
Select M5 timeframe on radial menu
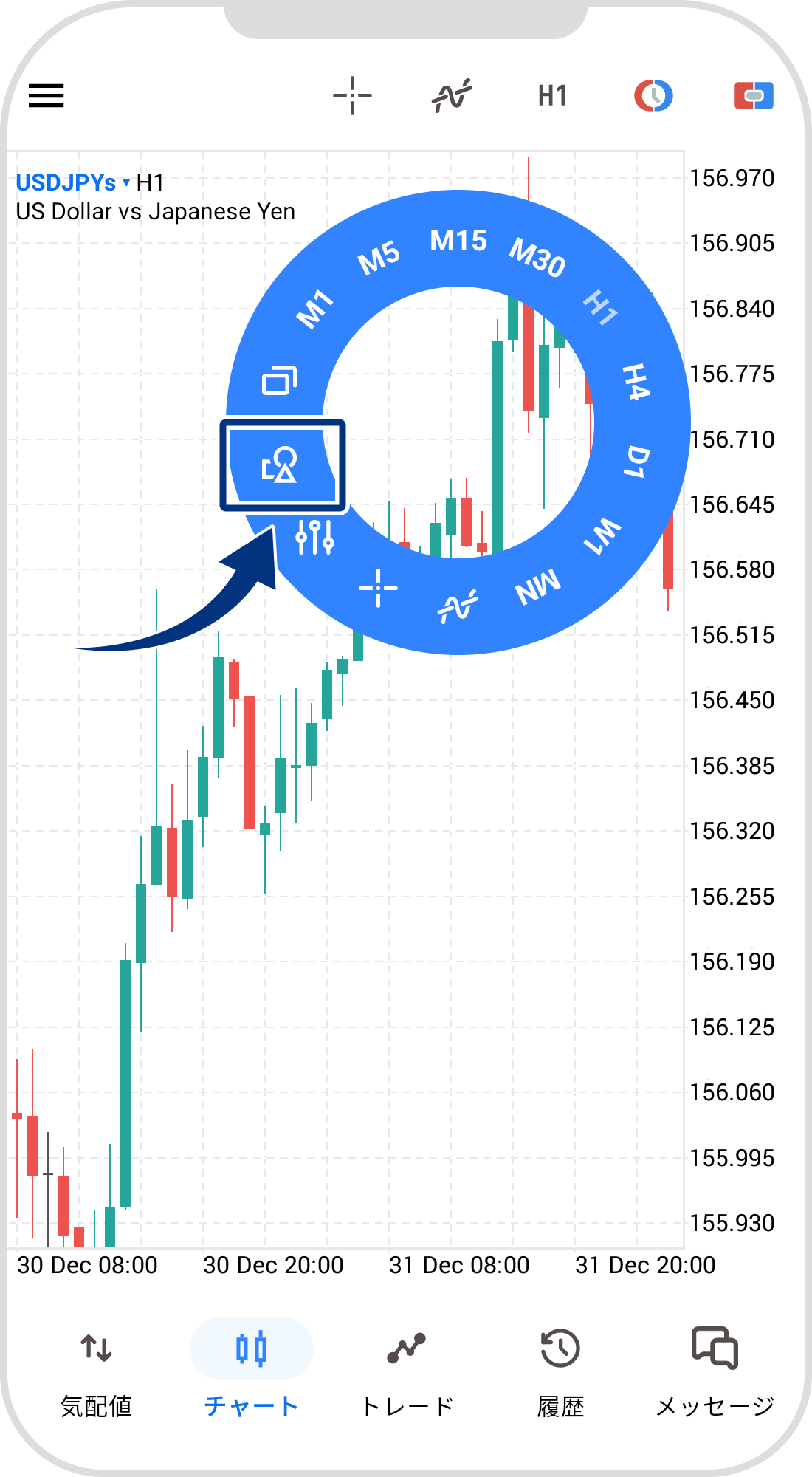click(x=379, y=258)
